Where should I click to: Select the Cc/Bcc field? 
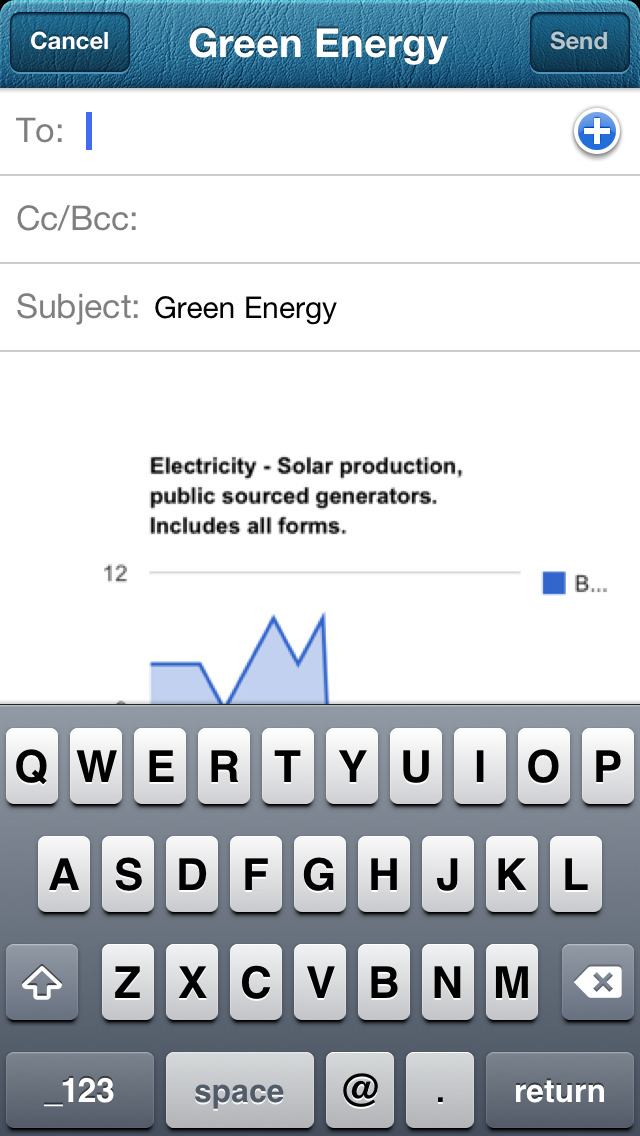click(x=320, y=219)
